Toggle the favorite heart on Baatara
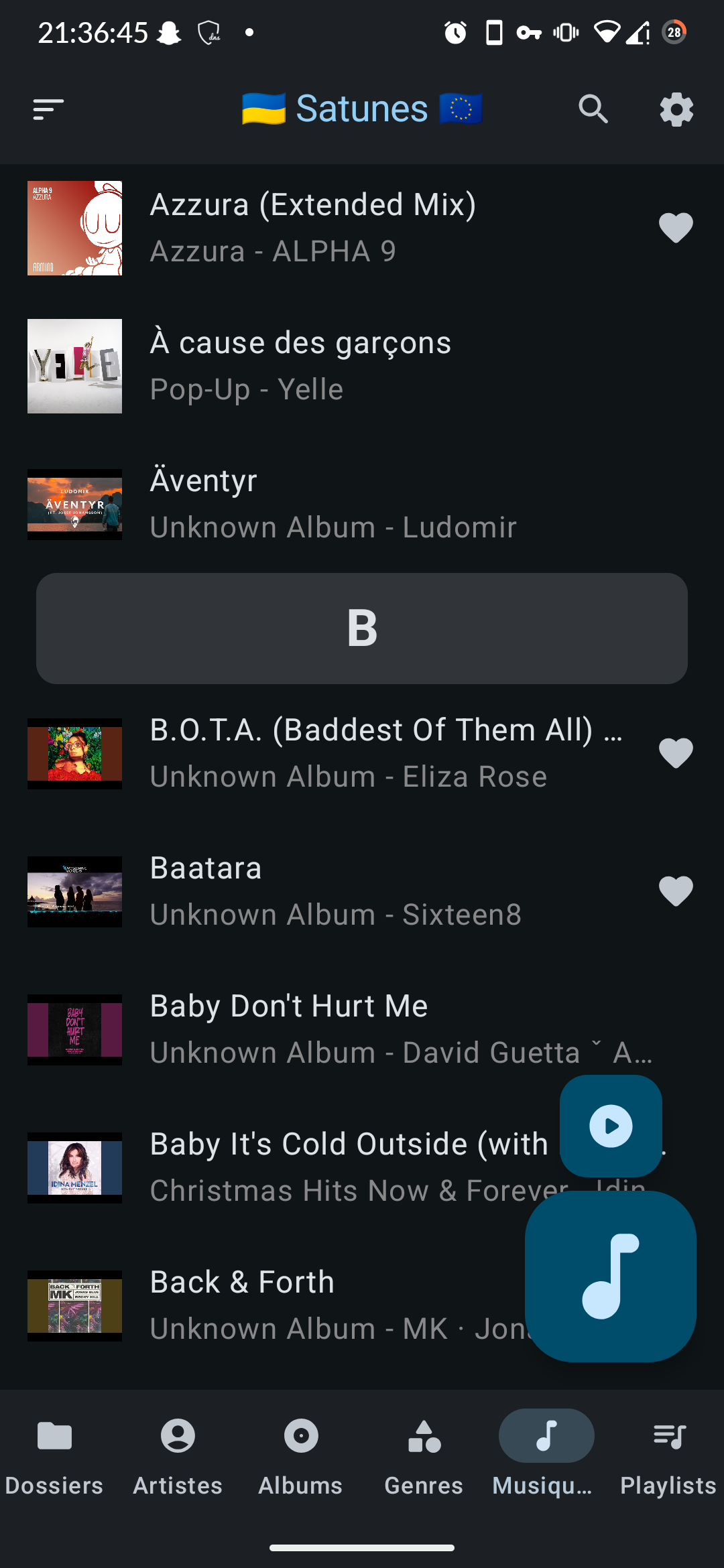724x1568 pixels. point(676,891)
